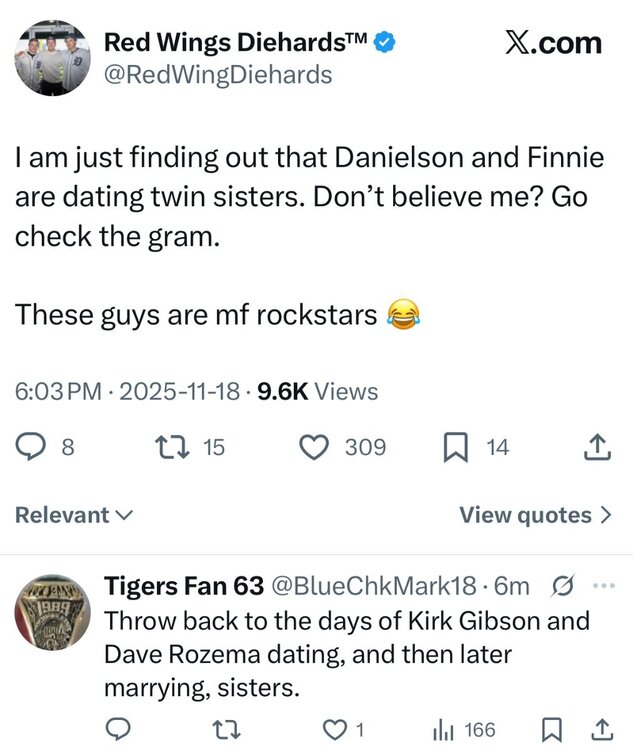Viewport: 633px width, 750px height.
Task: Open Red Wings Diehards profile picture
Action: click(x=51, y=58)
